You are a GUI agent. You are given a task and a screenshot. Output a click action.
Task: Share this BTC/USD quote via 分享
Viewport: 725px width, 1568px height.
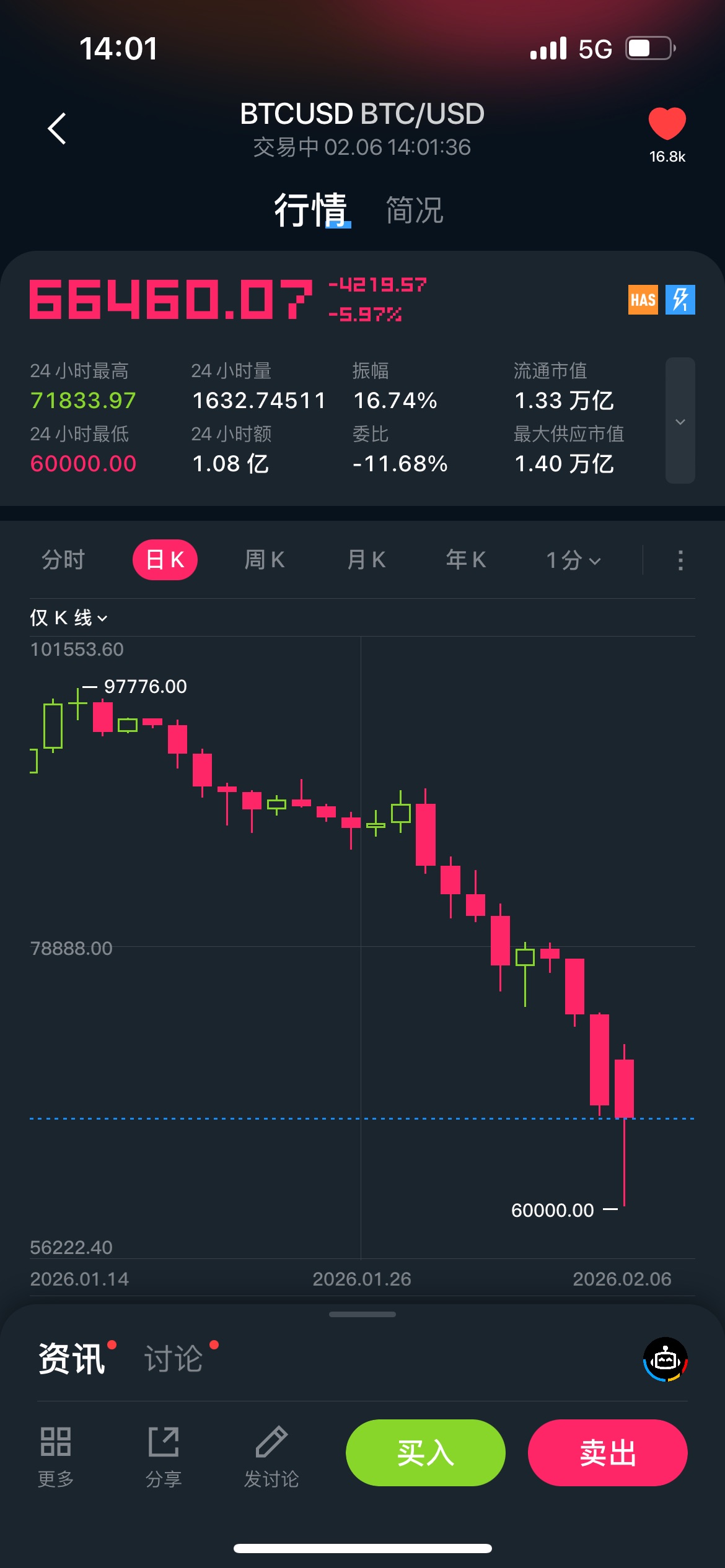(x=164, y=1455)
